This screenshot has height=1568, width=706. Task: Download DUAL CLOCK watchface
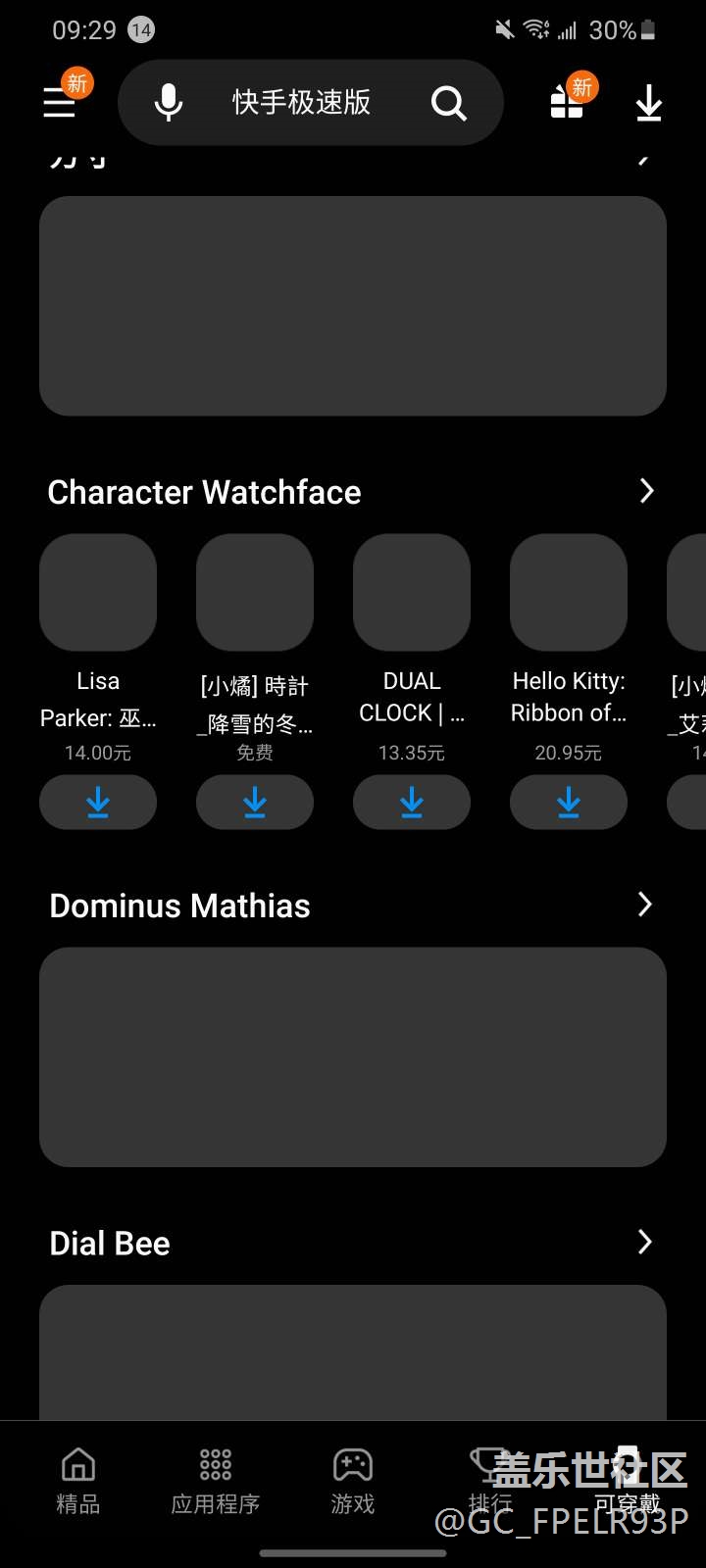tap(412, 802)
